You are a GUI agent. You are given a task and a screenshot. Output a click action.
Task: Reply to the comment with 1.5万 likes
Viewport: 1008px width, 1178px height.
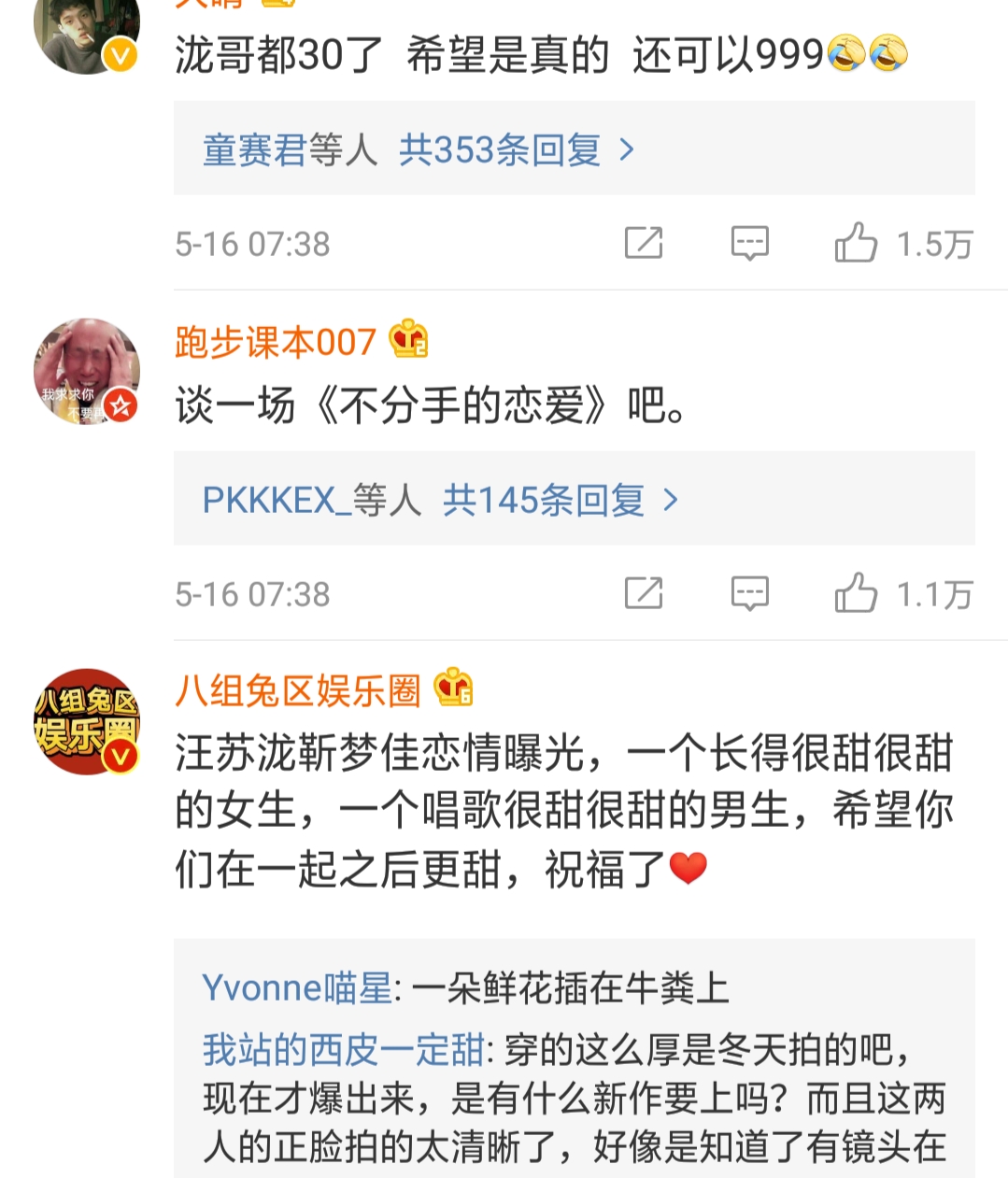(749, 243)
